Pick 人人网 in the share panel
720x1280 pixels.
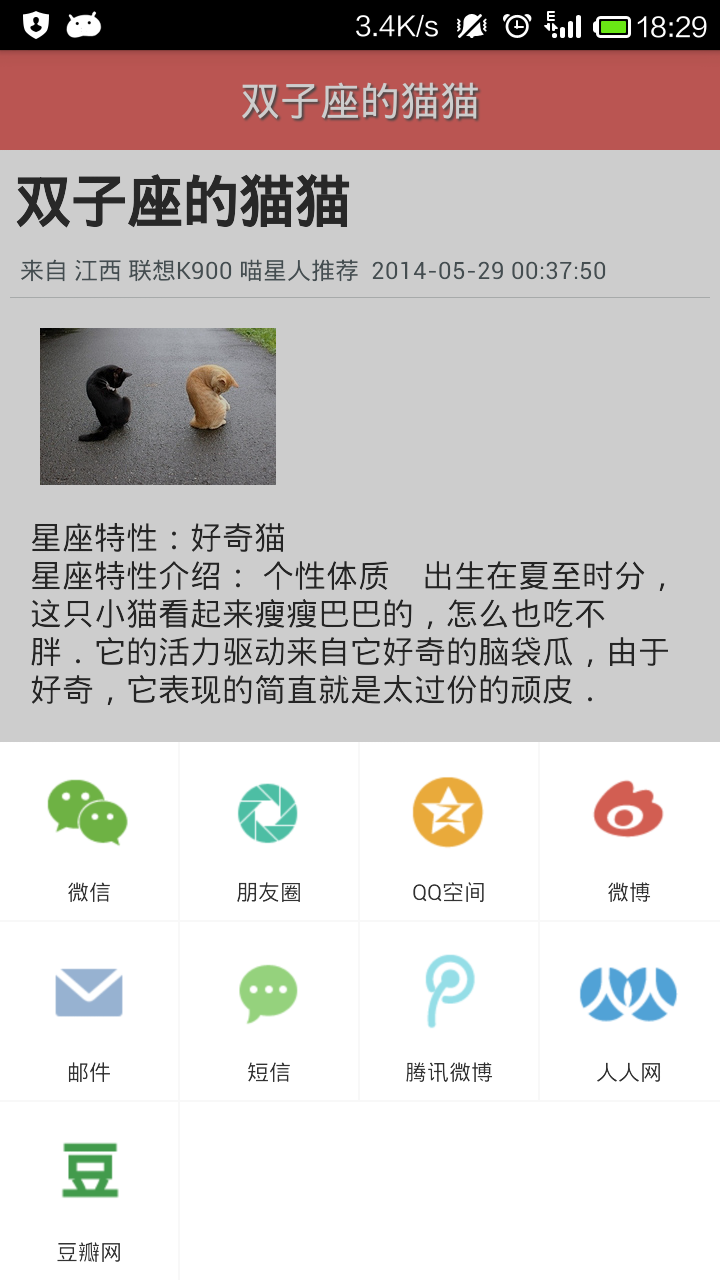(x=629, y=1010)
